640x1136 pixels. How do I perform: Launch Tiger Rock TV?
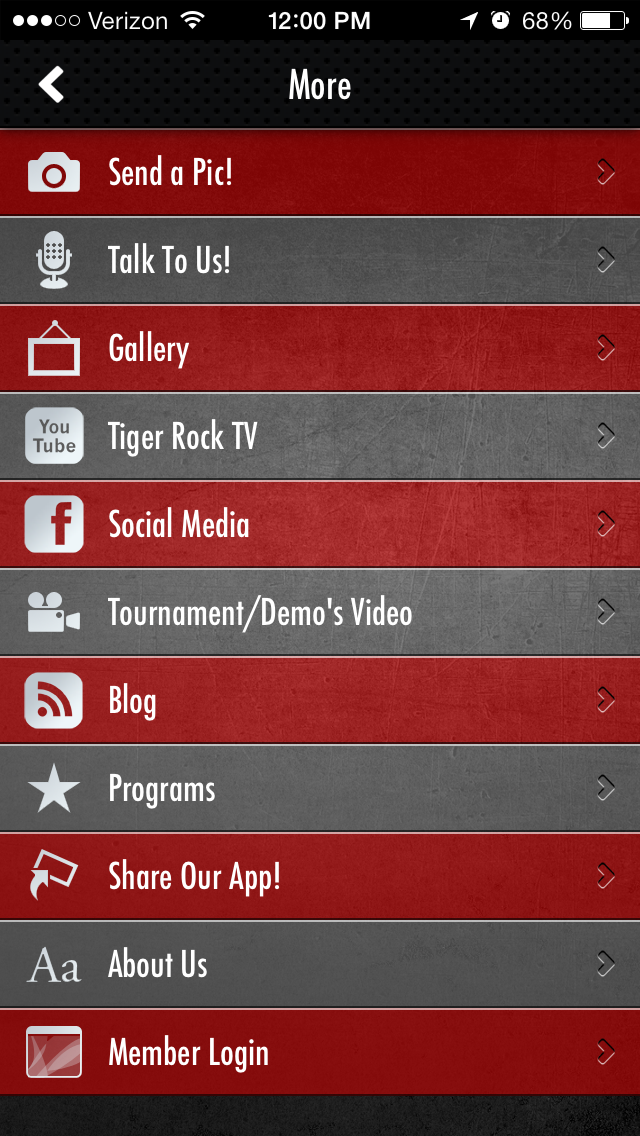[320, 437]
